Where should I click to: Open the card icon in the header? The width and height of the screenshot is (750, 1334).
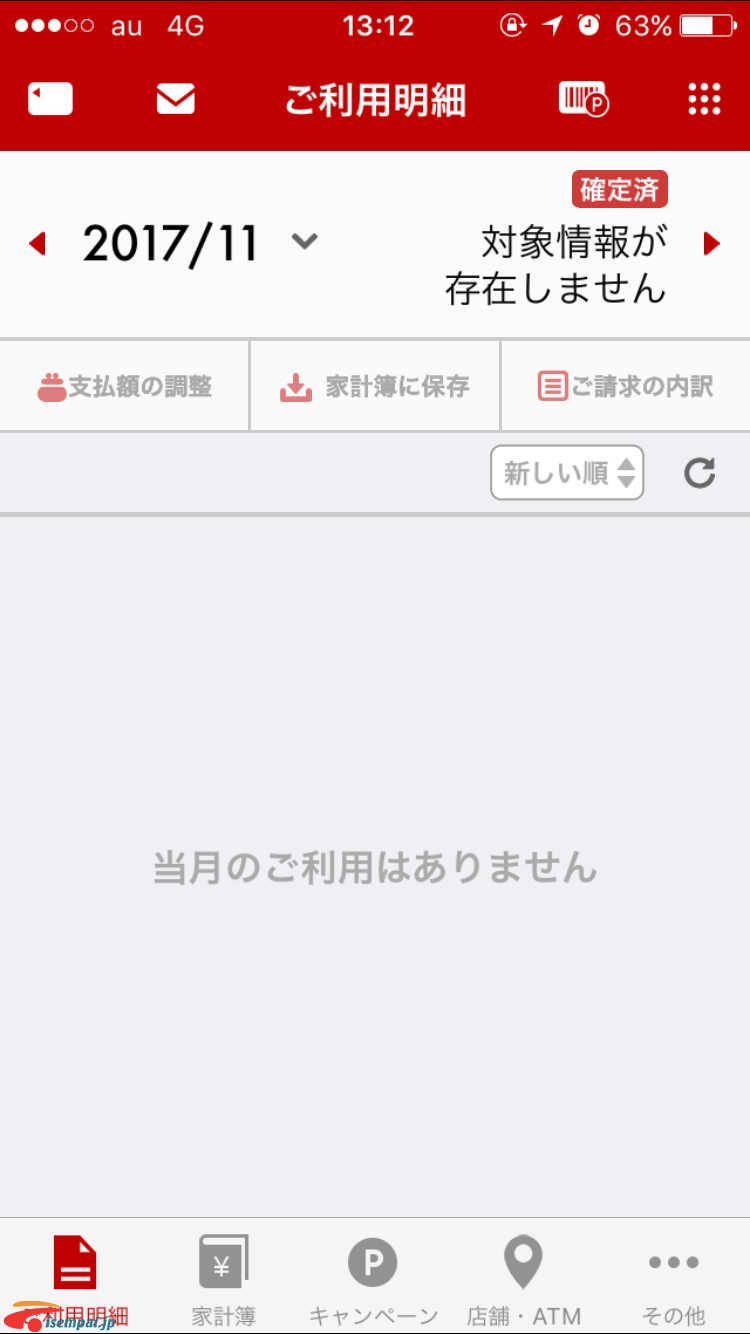(50, 99)
